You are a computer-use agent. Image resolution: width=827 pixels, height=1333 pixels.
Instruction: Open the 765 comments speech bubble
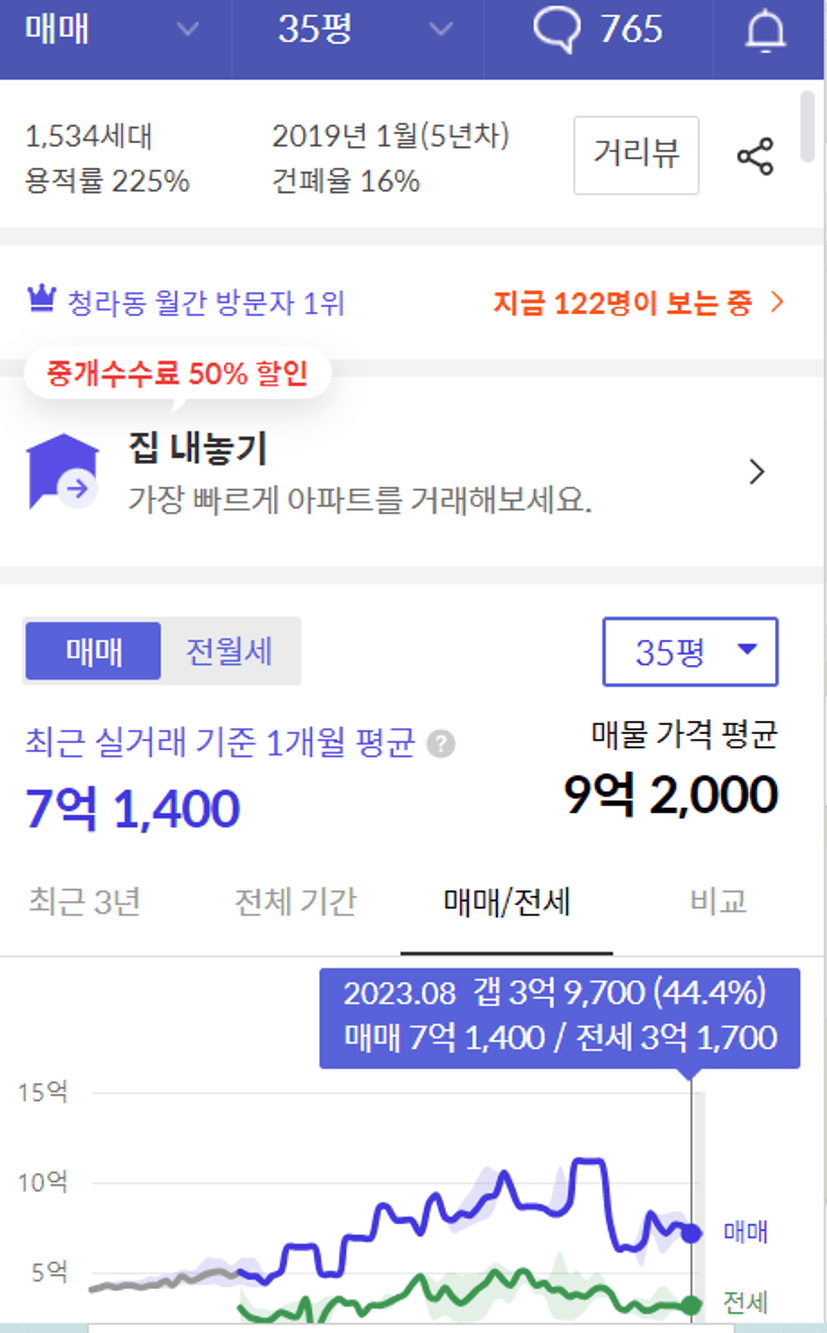[598, 30]
